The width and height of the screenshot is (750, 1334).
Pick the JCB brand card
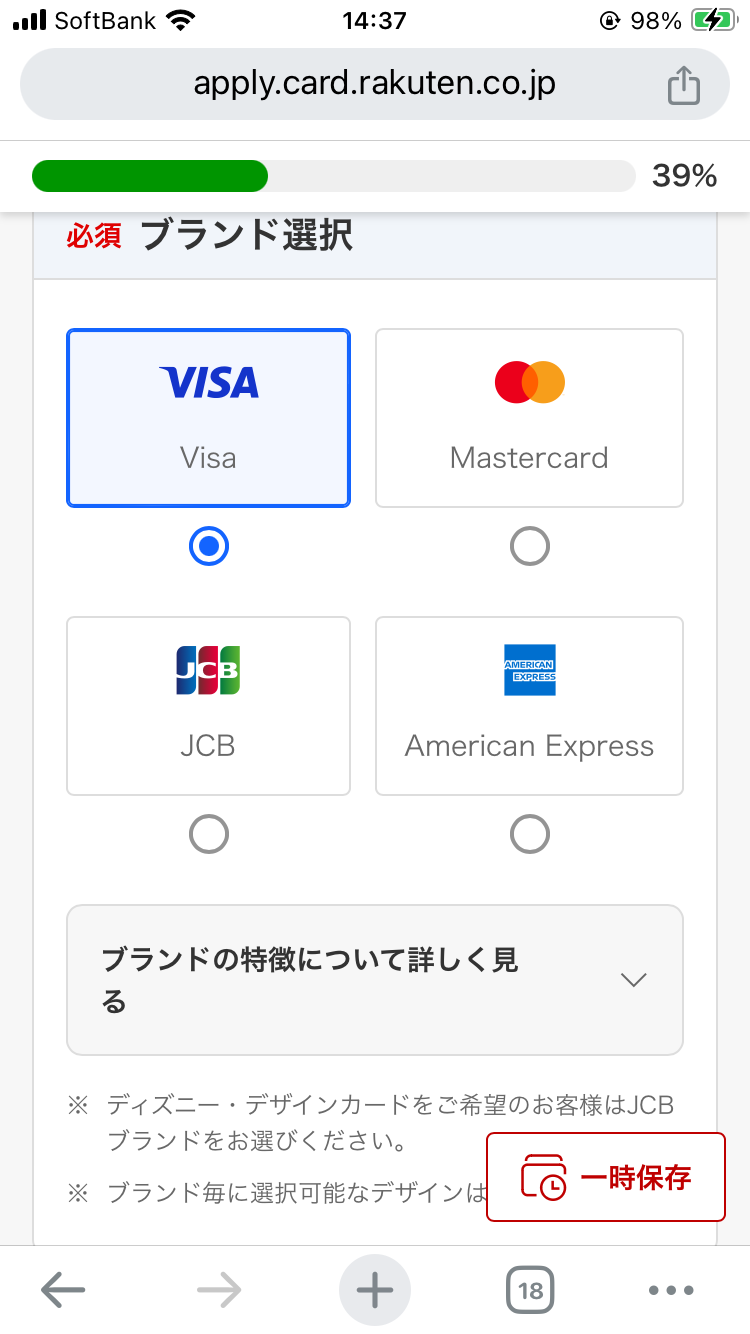[208, 706]
